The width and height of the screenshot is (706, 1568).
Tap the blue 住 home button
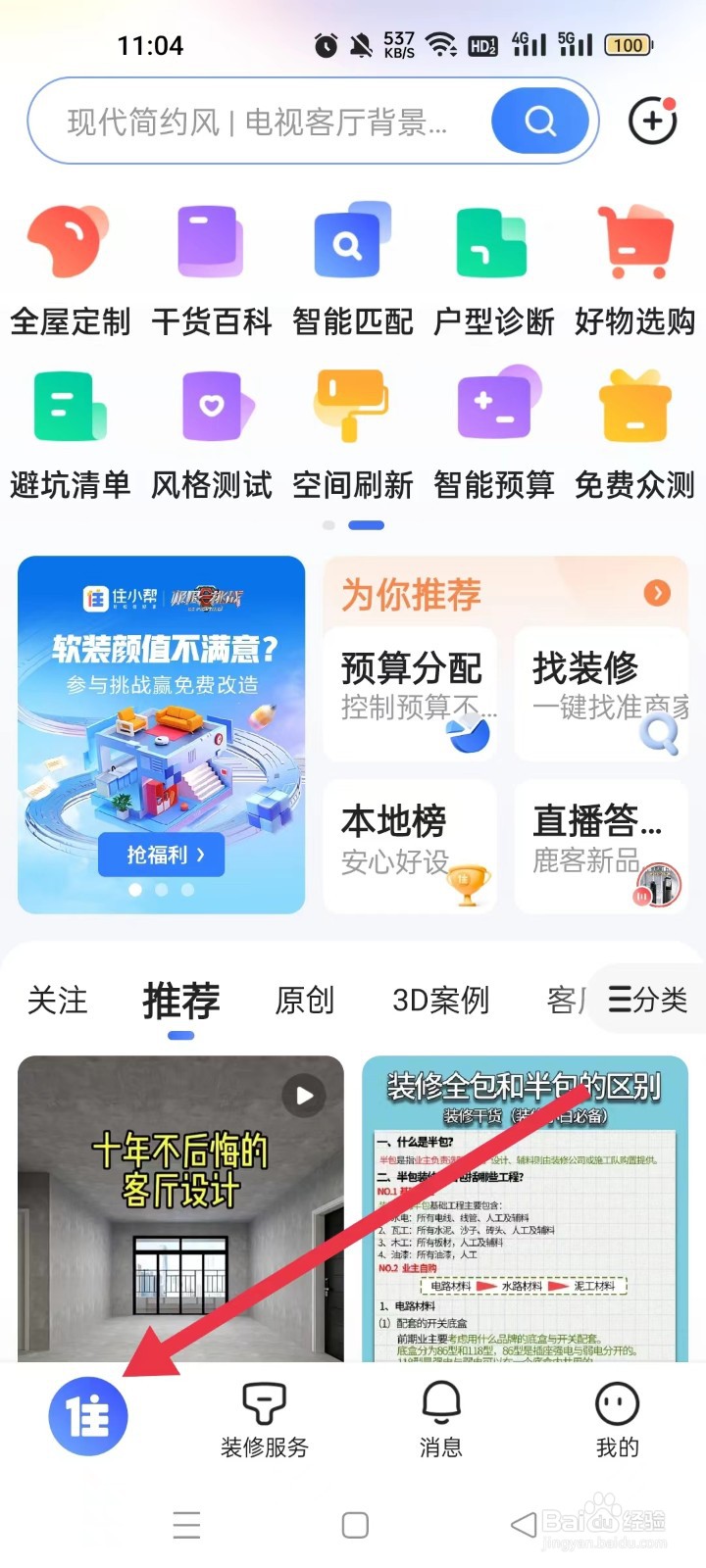tap(88, 1416)
